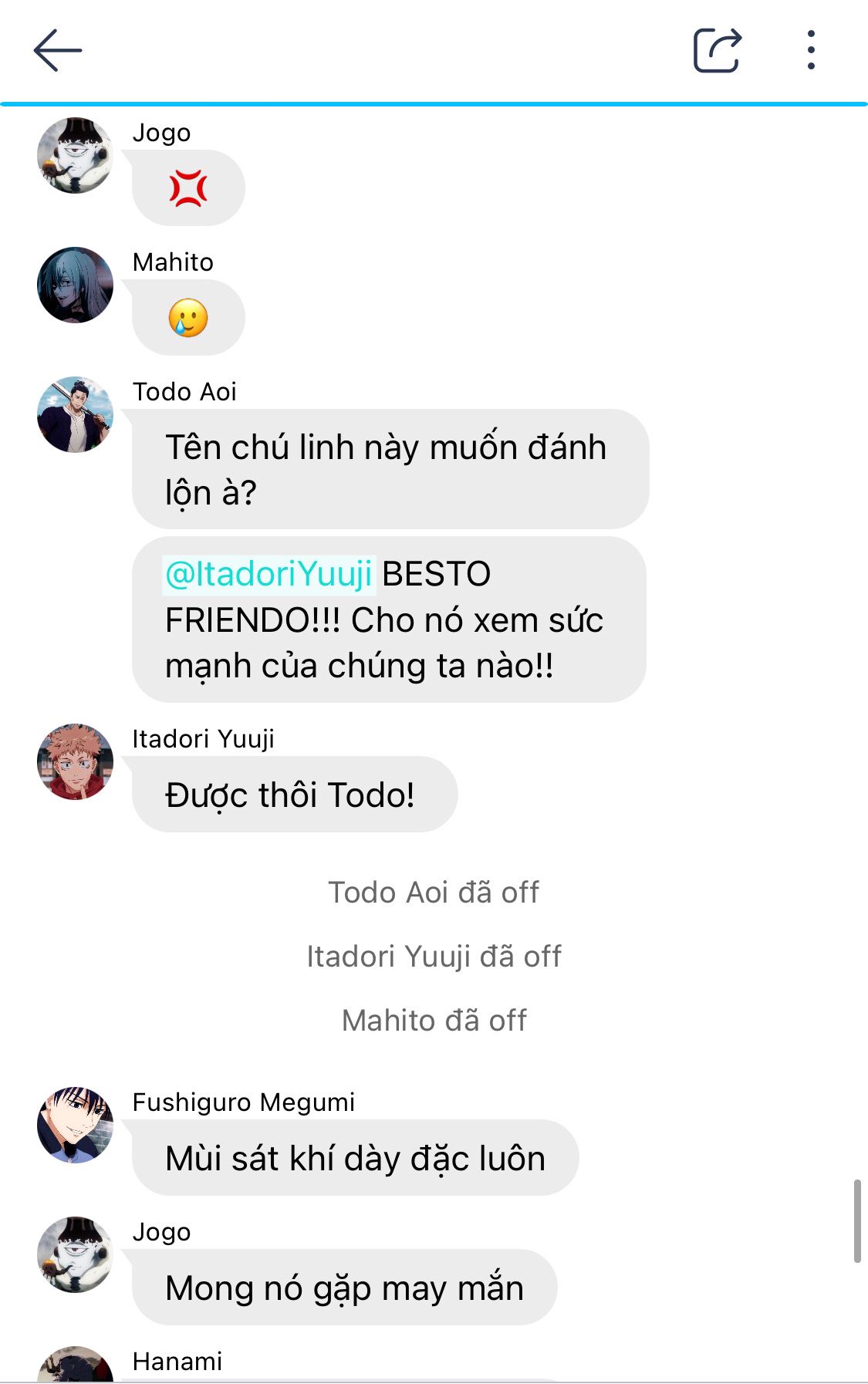The image size is (868, 1384).
Task: Open Todo Aoi's profile avatar
Action: [75, 414]
